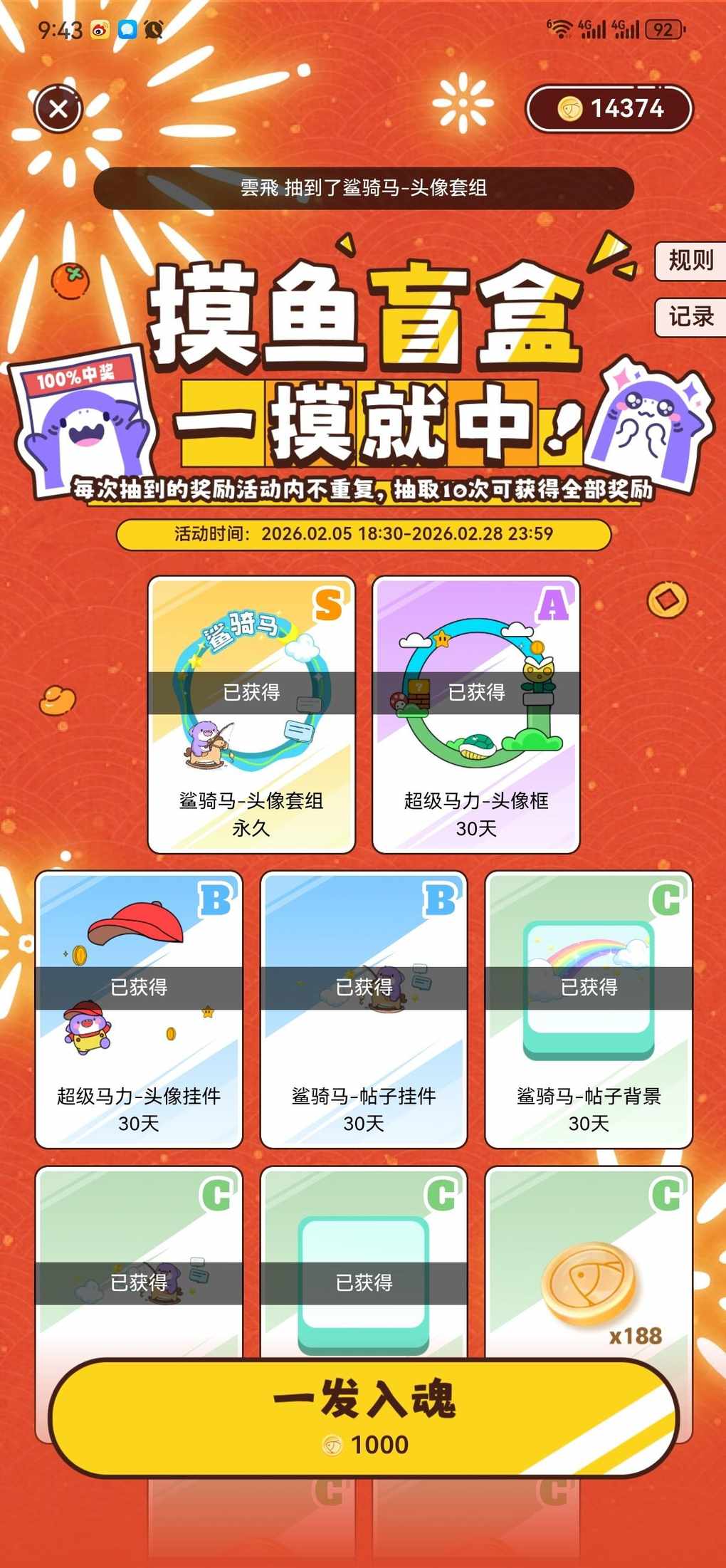The width and height of the screenshot is (726, 1568).
Task: Open the 超级马力-头像框 prize card
Action: coord(475,714)
